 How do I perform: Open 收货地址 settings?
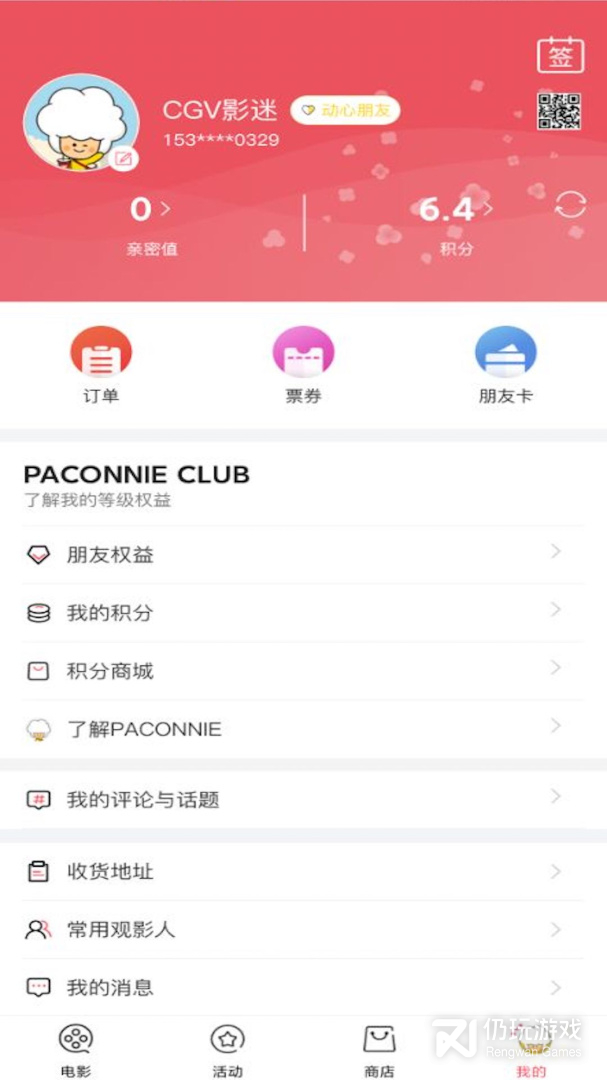[x=303, y=871]
